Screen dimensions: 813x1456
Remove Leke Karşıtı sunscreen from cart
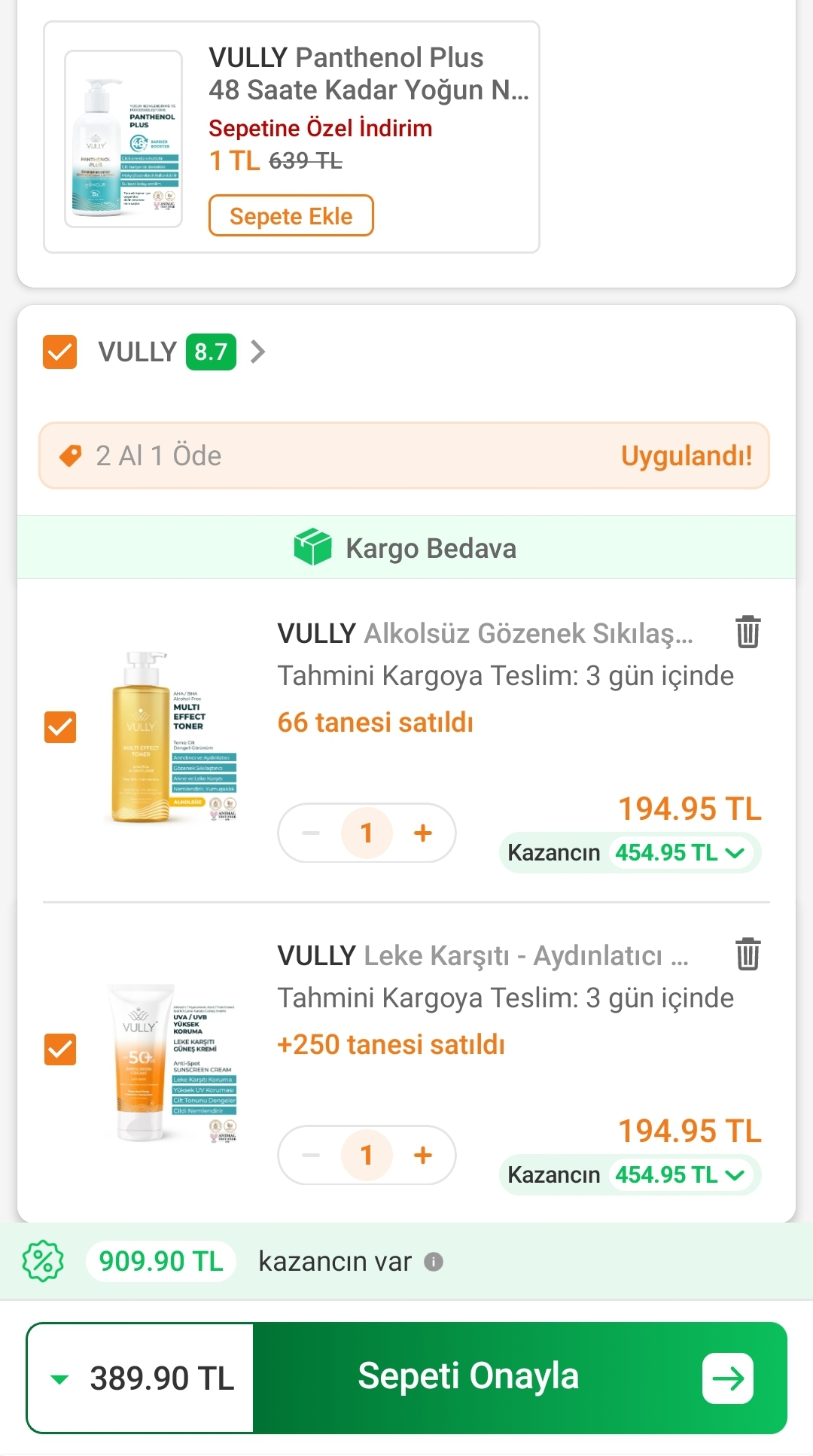(x=748, y=954)
